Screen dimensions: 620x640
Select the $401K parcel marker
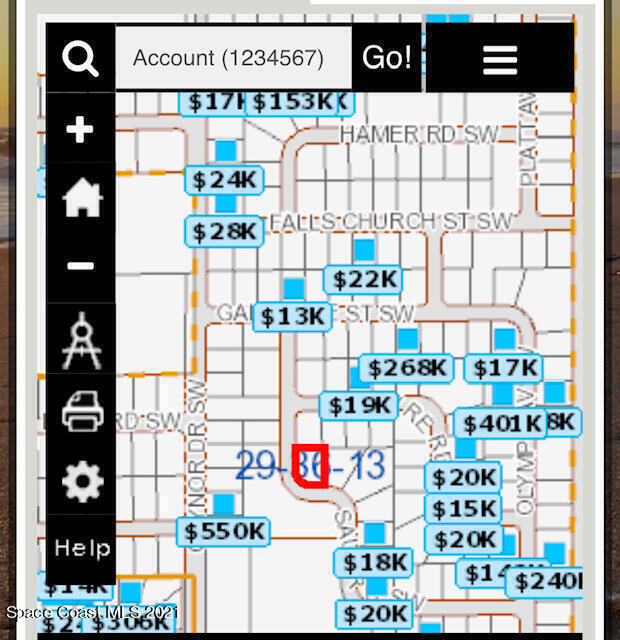click(x=500, y=423)
